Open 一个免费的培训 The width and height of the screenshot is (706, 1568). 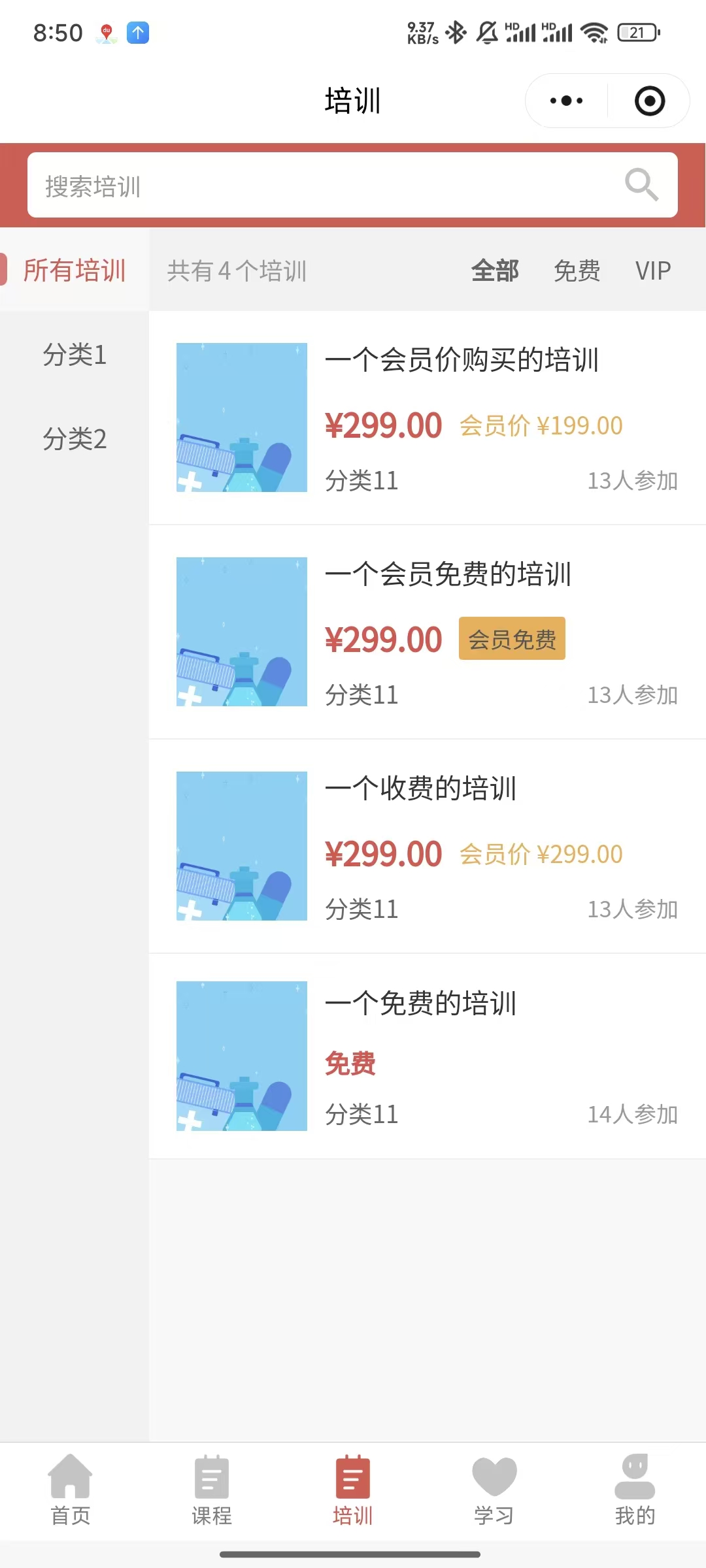(421, 1003)
